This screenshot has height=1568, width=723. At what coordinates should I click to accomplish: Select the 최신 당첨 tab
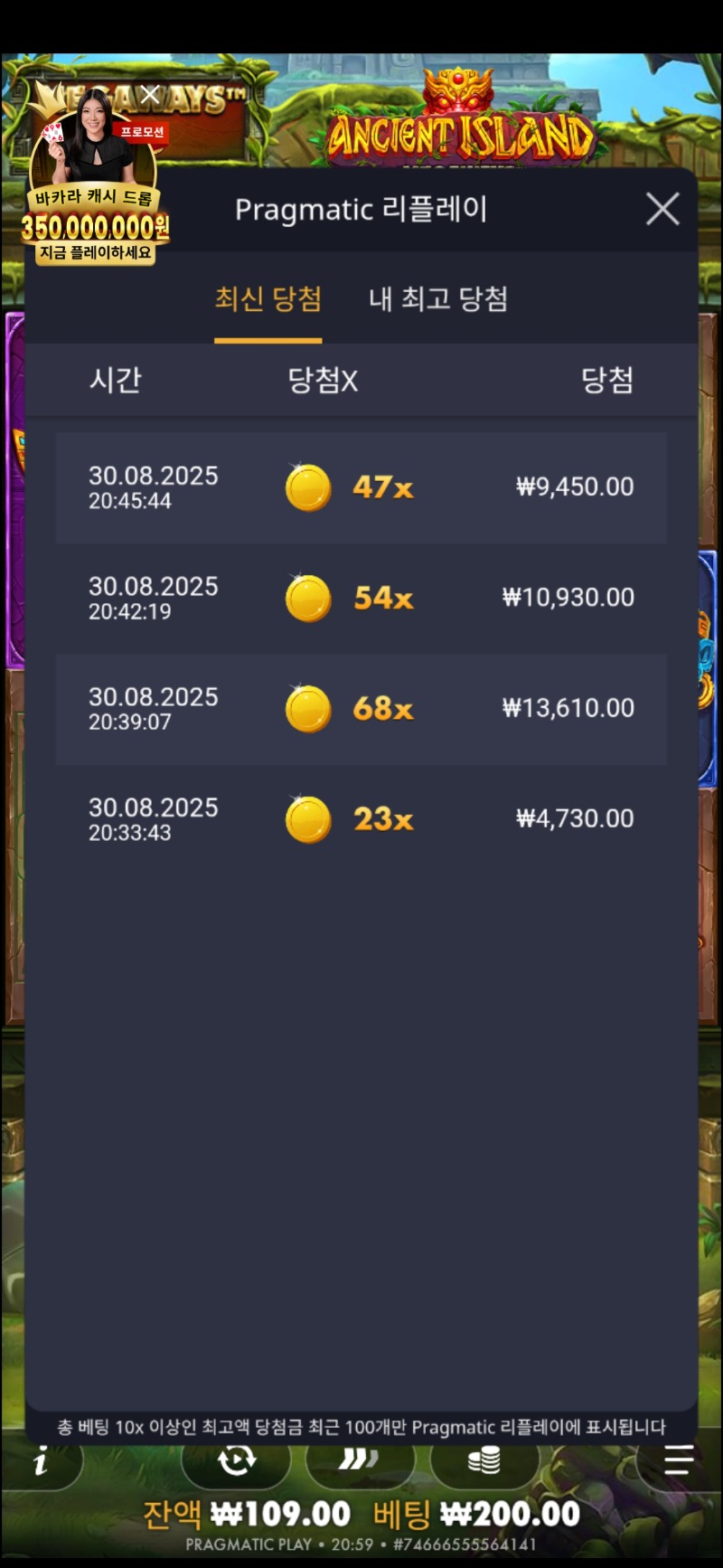click(x=268, y=299)
